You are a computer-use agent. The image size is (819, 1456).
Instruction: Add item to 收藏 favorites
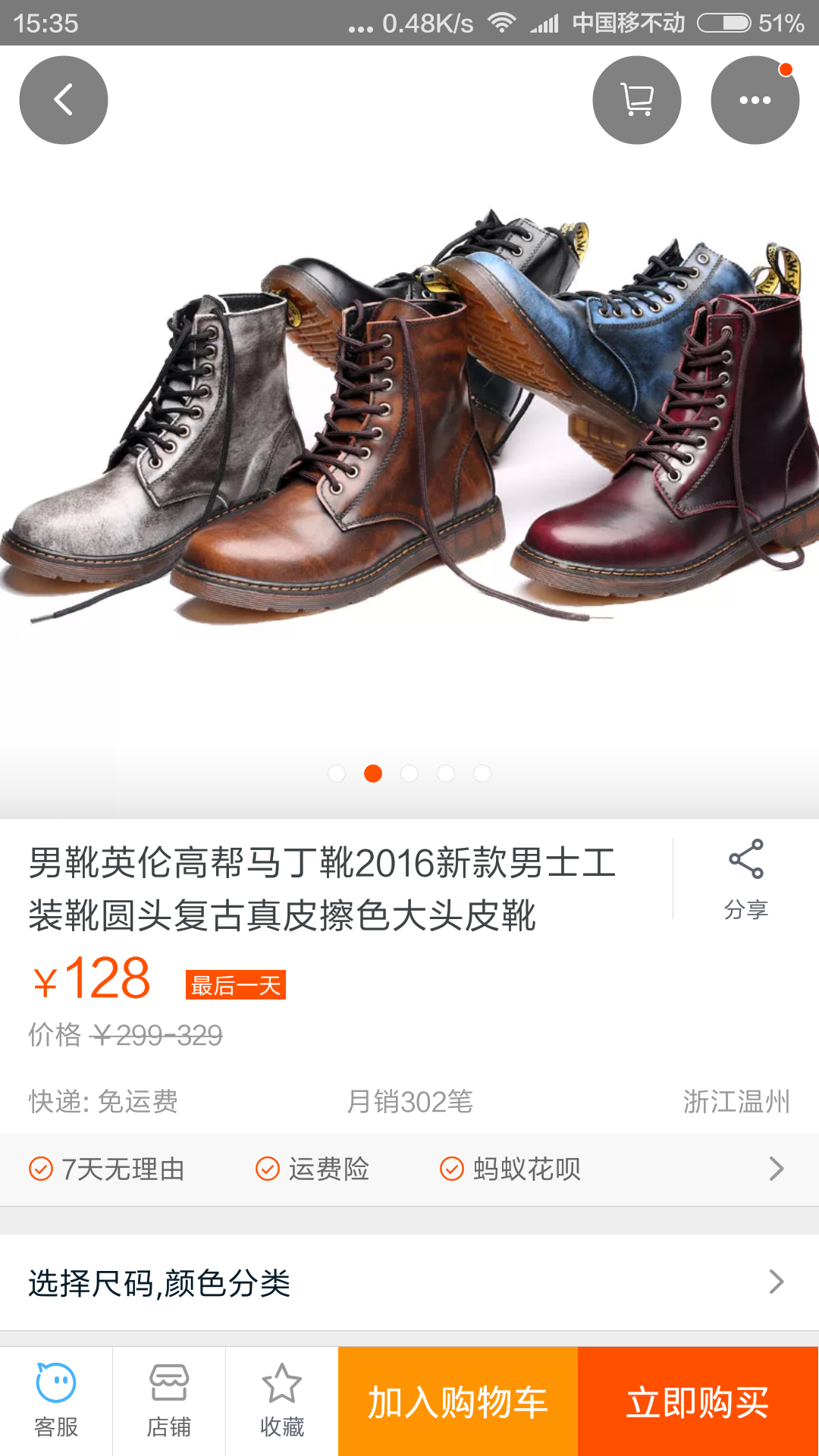click(282, 1401)
